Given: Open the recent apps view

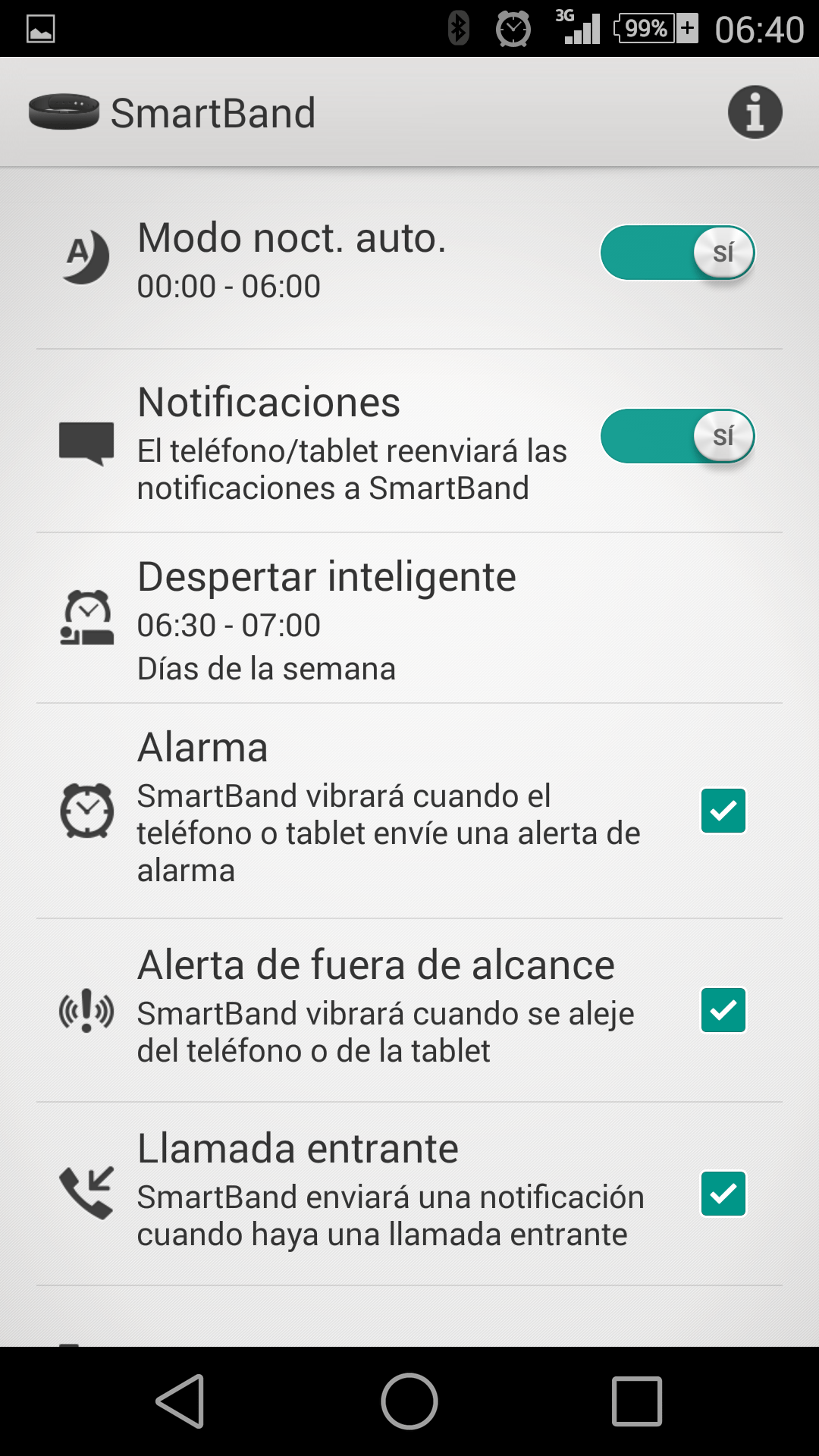Looking at the screenshot, I should click(x=637, y=1401).
